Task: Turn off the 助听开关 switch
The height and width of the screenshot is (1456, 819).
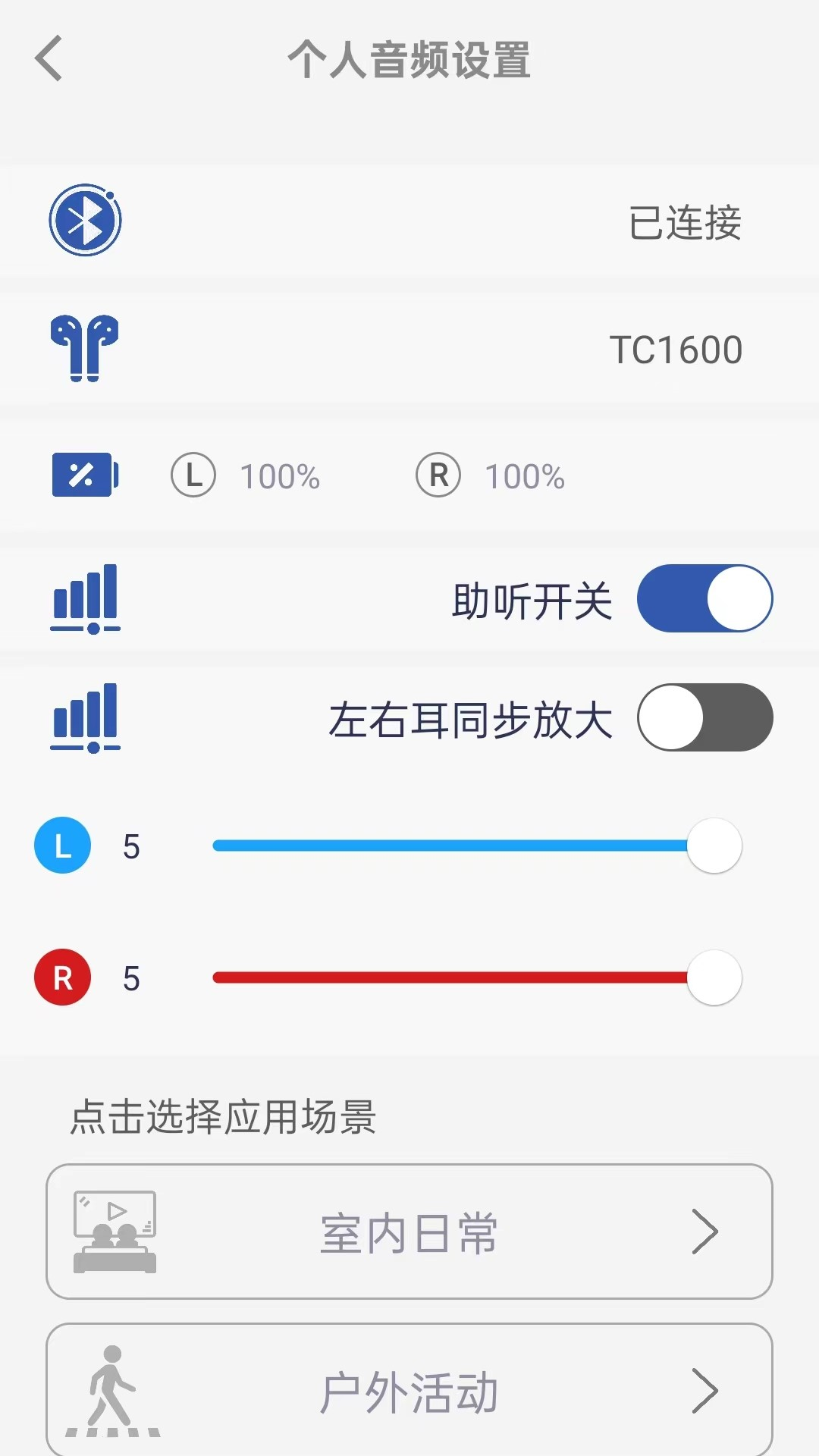Action: [704, 598]
